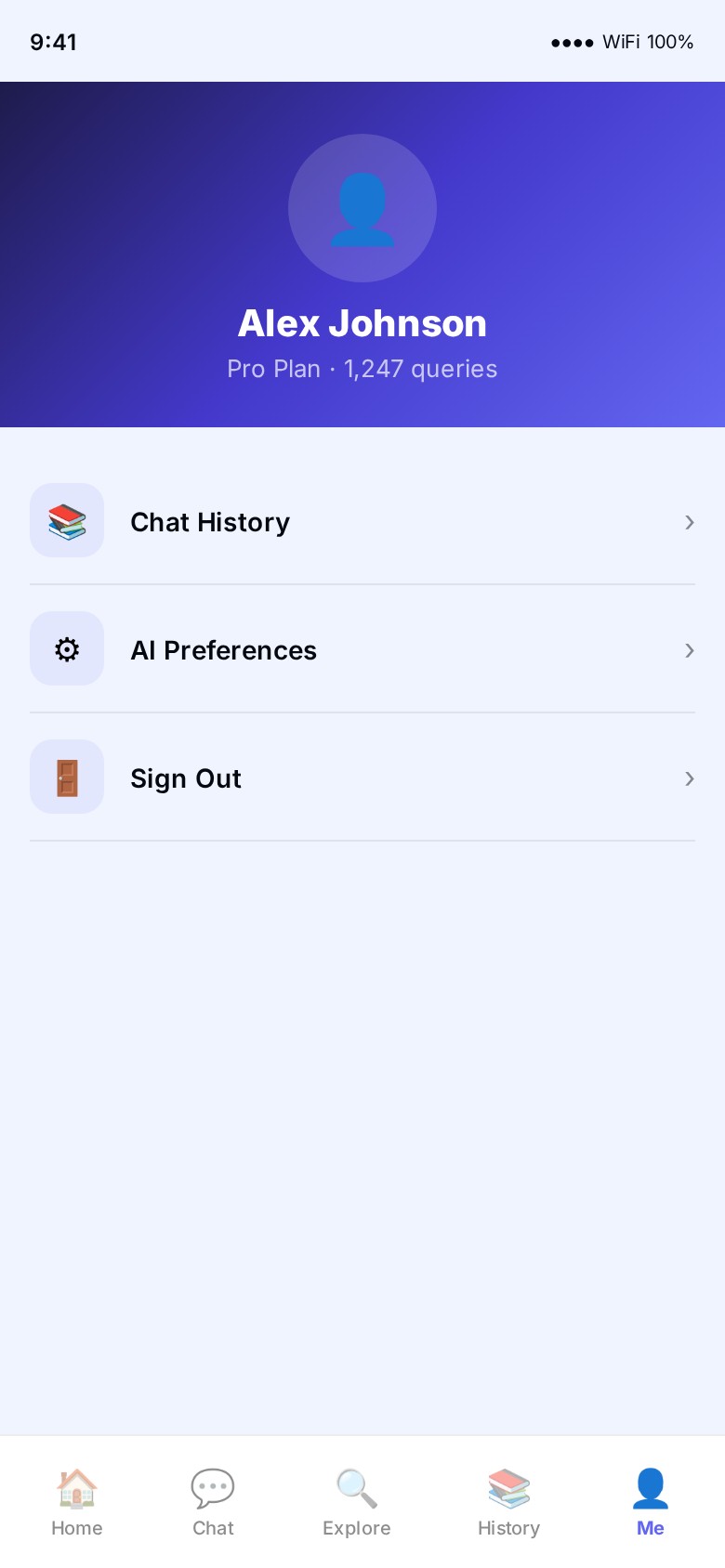Go to the Chat tab
The width and height of the screenshot is (725, 1568).
pyautogui.click(x=213, y=1501)
